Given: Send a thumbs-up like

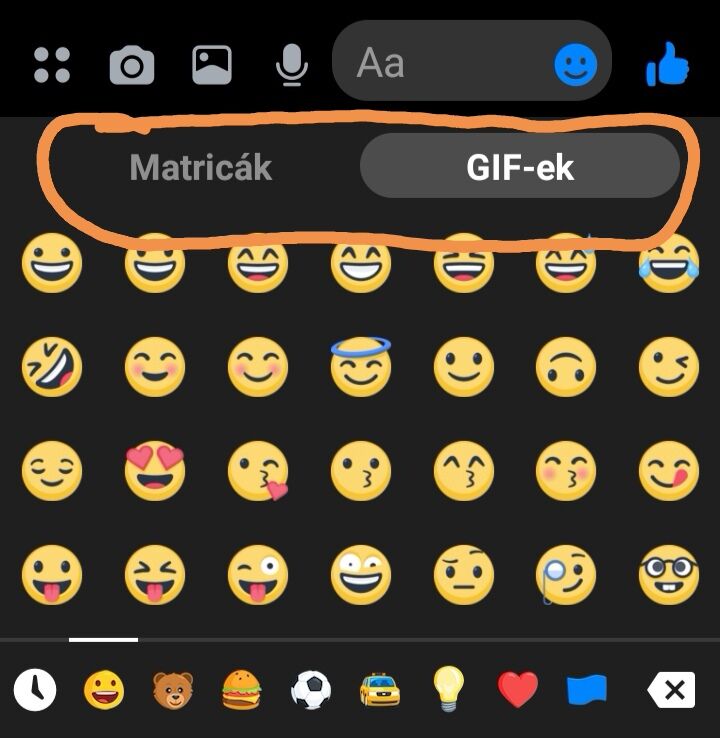Looking at the screenshot, I should coord(668,66).
